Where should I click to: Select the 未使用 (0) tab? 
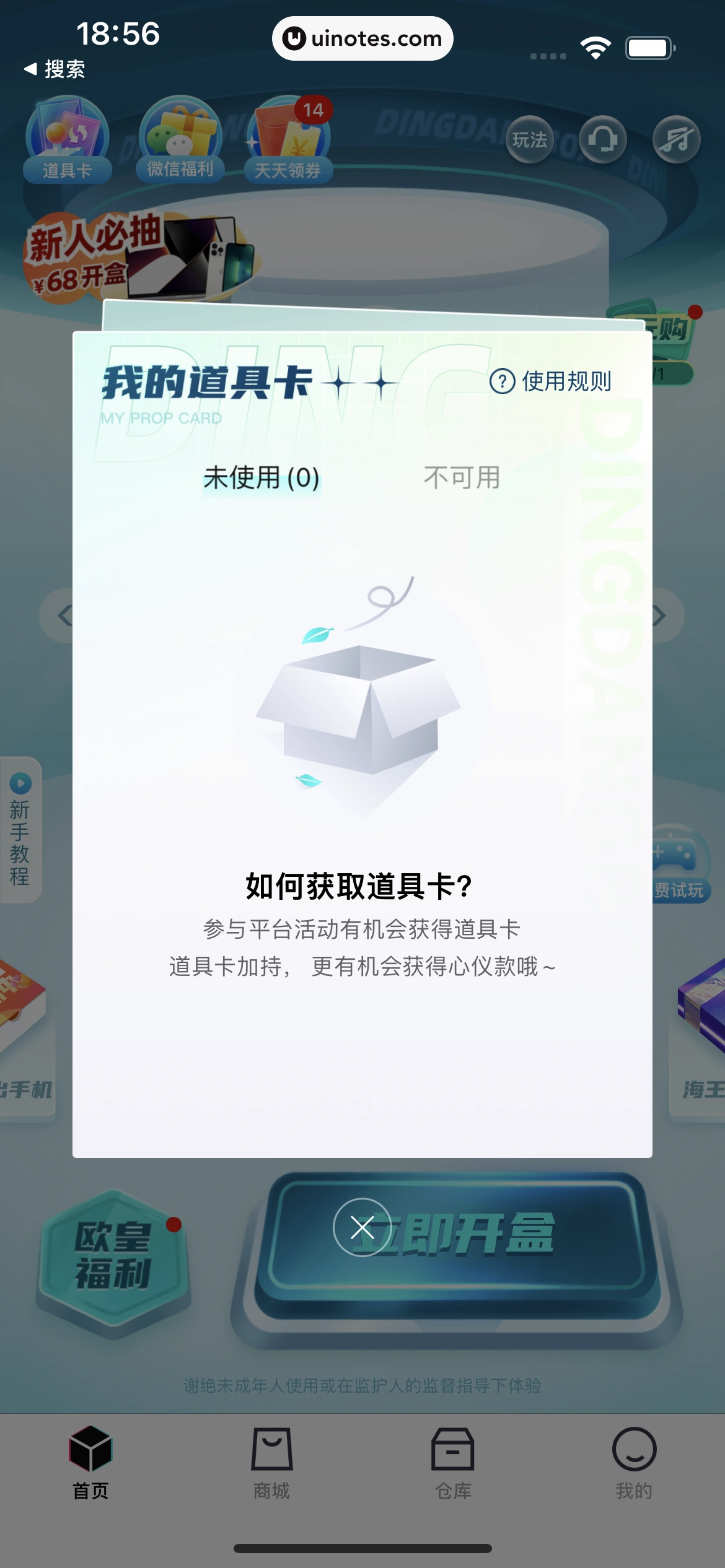coord(261,477)
